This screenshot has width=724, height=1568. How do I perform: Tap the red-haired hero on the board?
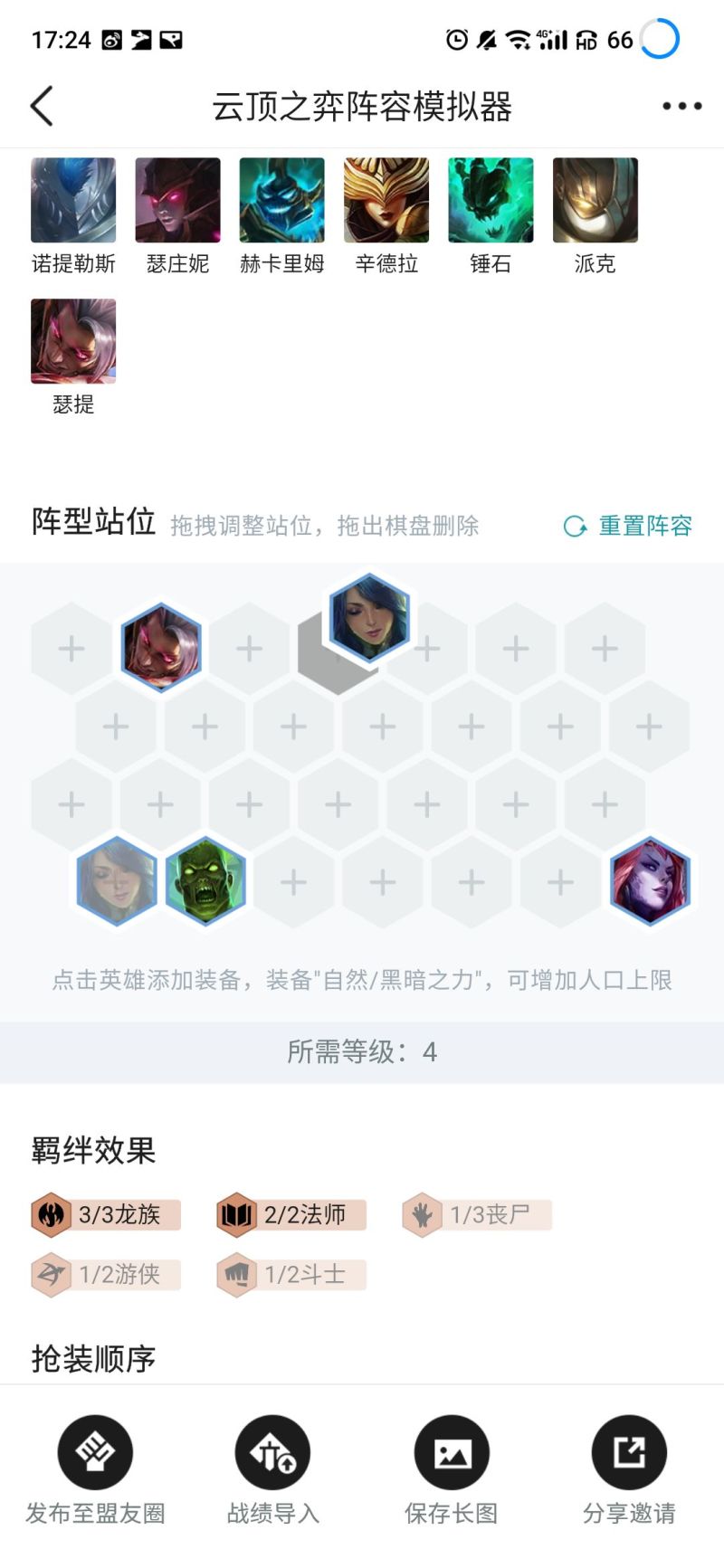(x=649, y=881)
